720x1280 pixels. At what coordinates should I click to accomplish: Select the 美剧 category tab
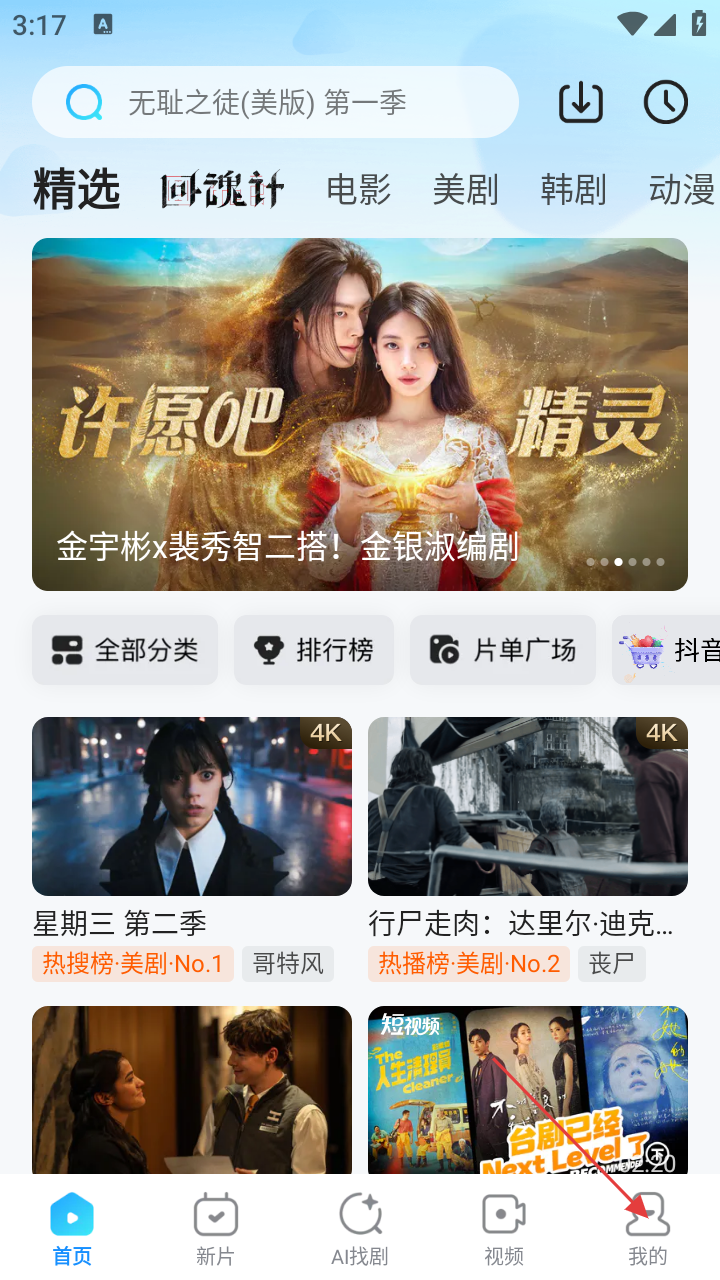click(465, 190)
